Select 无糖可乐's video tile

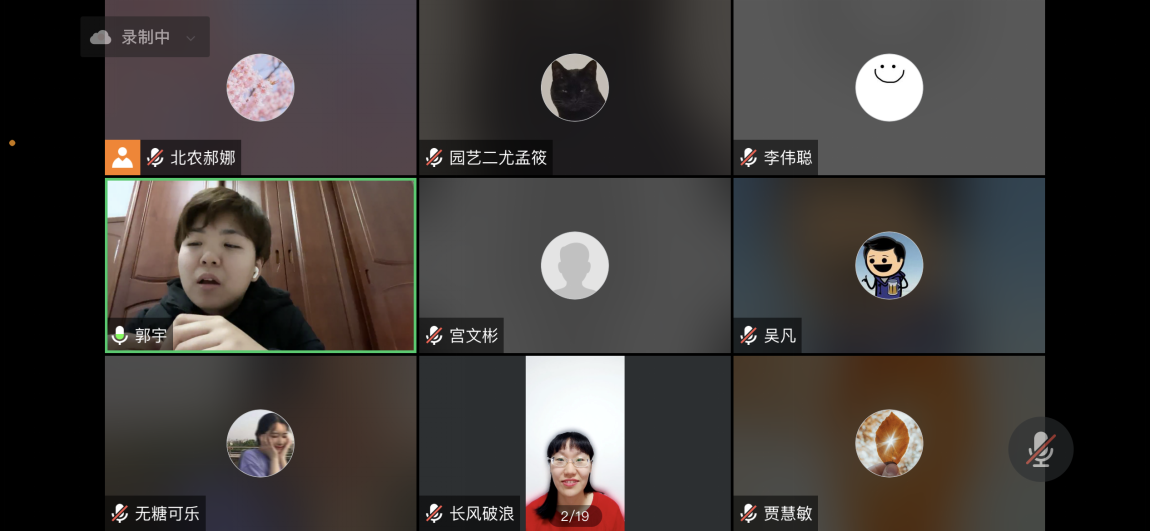pyautogui.click(x=260, y=443)
